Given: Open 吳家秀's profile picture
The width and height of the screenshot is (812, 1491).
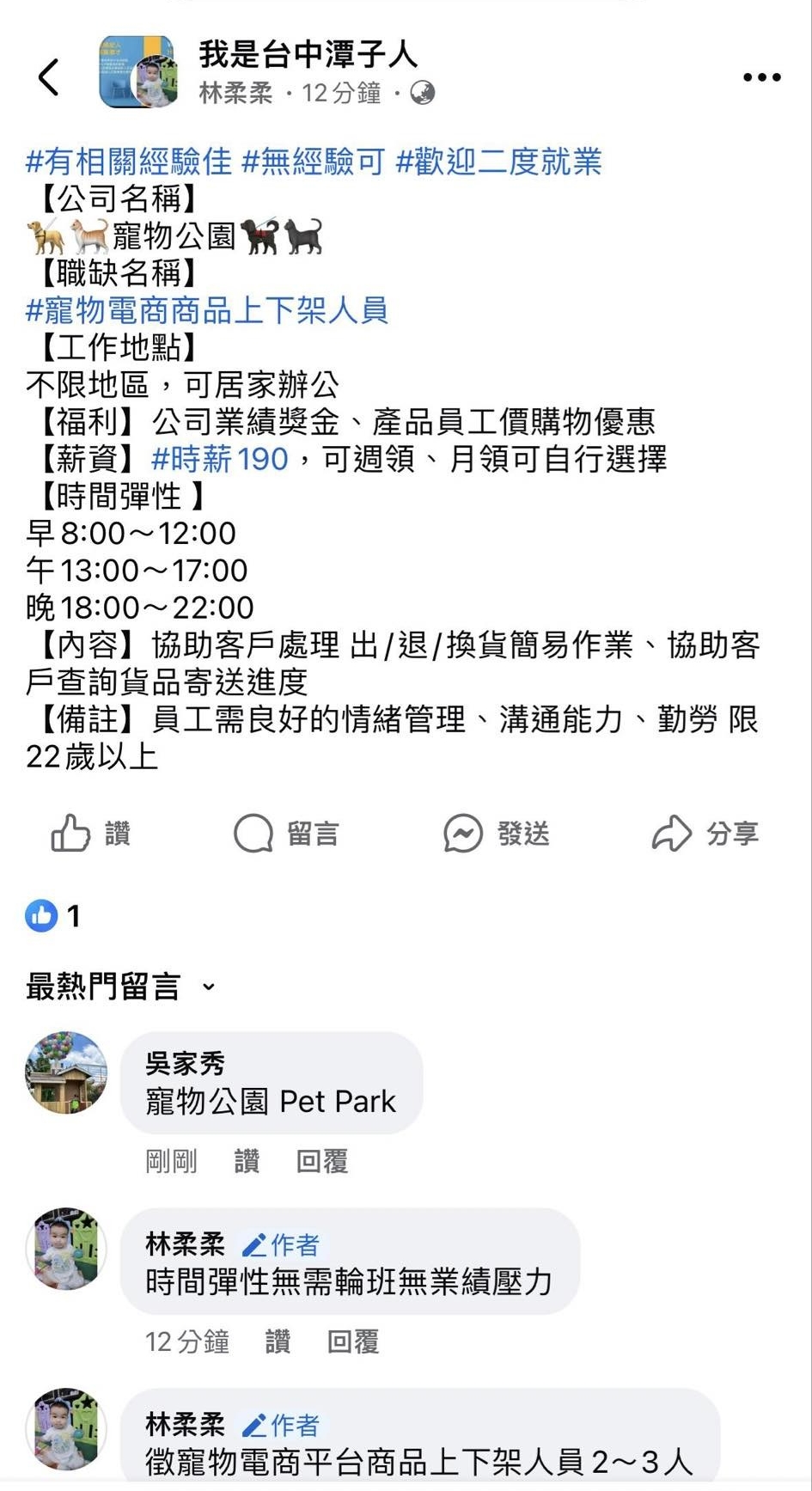Looking at the screenshot, I should tap(66, 1073).
